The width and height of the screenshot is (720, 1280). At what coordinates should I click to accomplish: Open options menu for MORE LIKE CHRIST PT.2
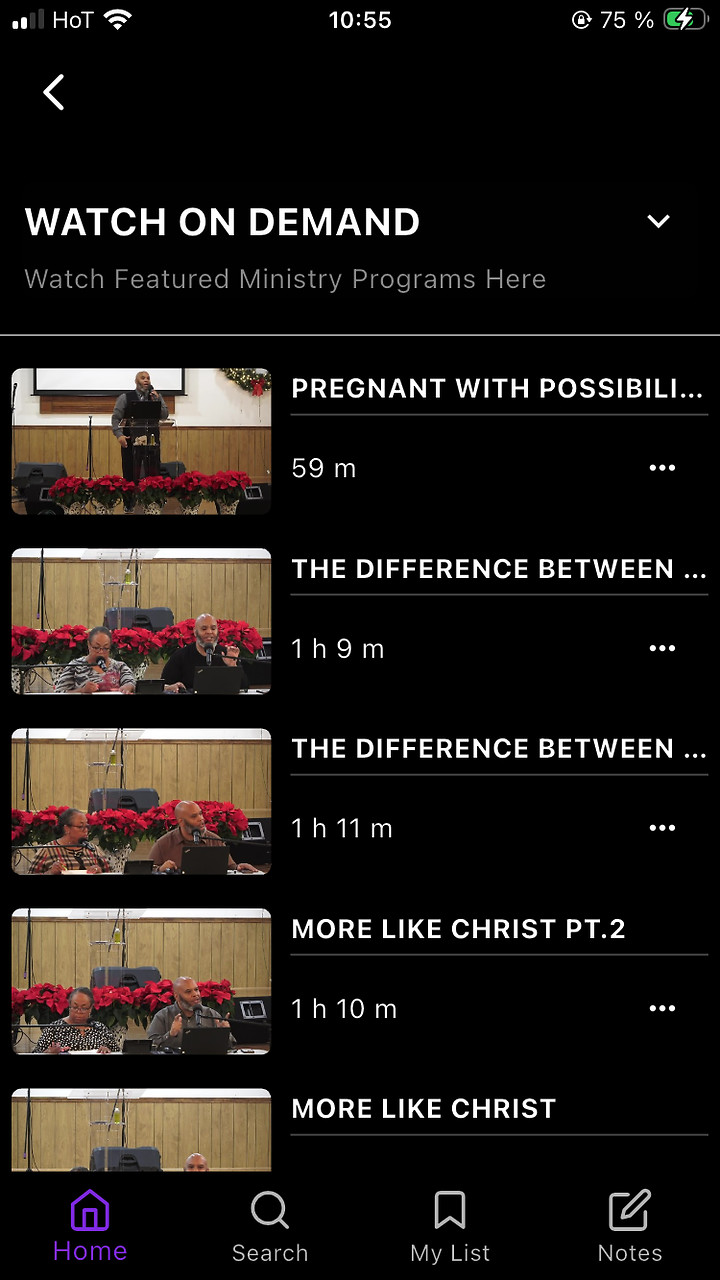[x=662, y=1008]
